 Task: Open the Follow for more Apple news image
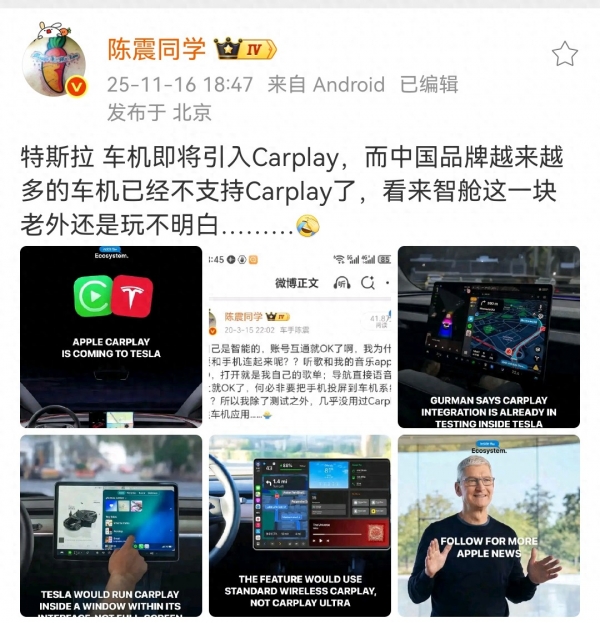point(488,525)
